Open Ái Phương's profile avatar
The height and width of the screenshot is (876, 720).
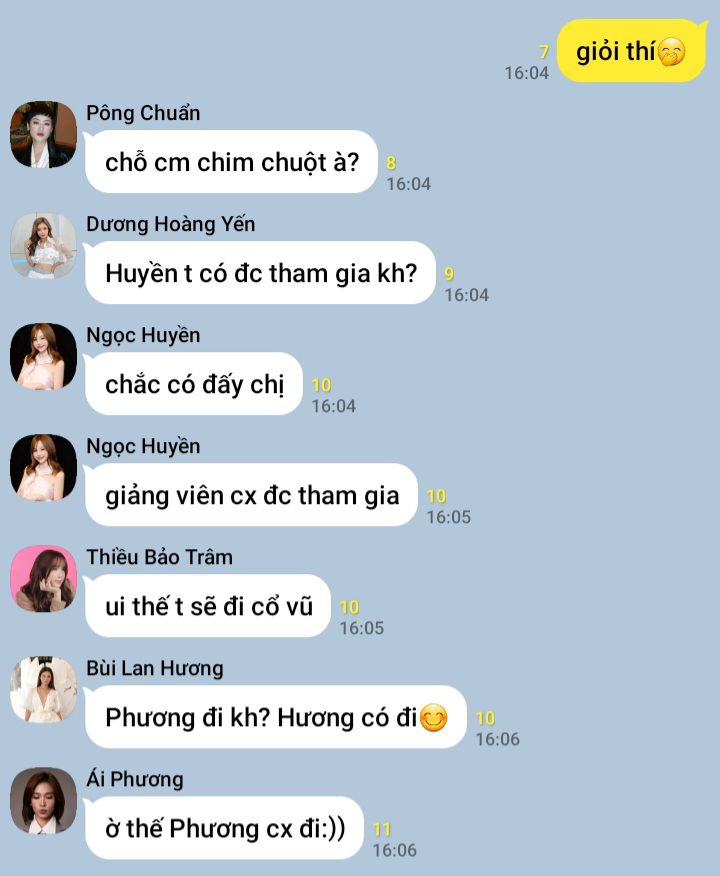(43, 800)
